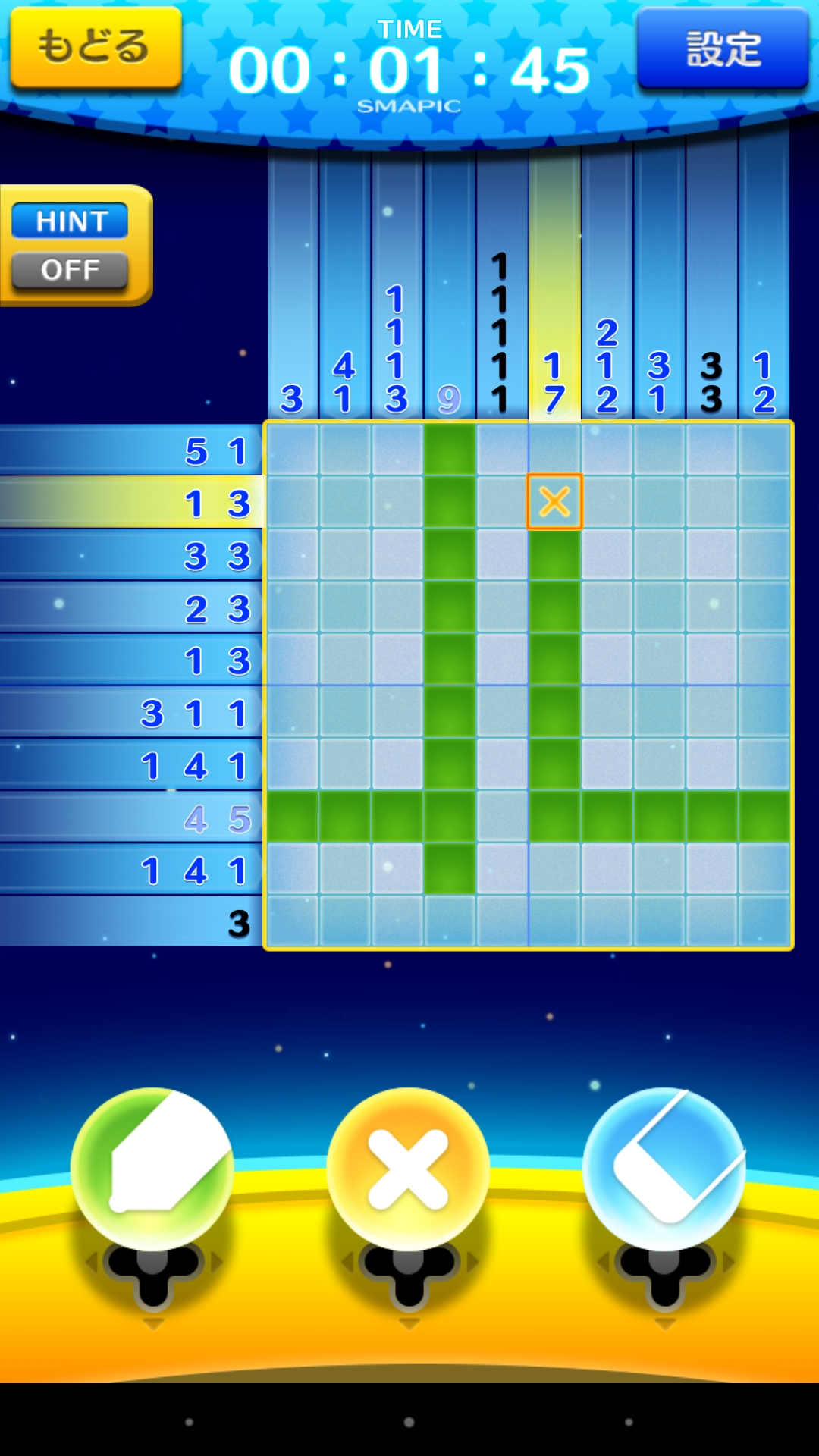
Task: Select the orange X mark tool
Action: pos(408,1168)
